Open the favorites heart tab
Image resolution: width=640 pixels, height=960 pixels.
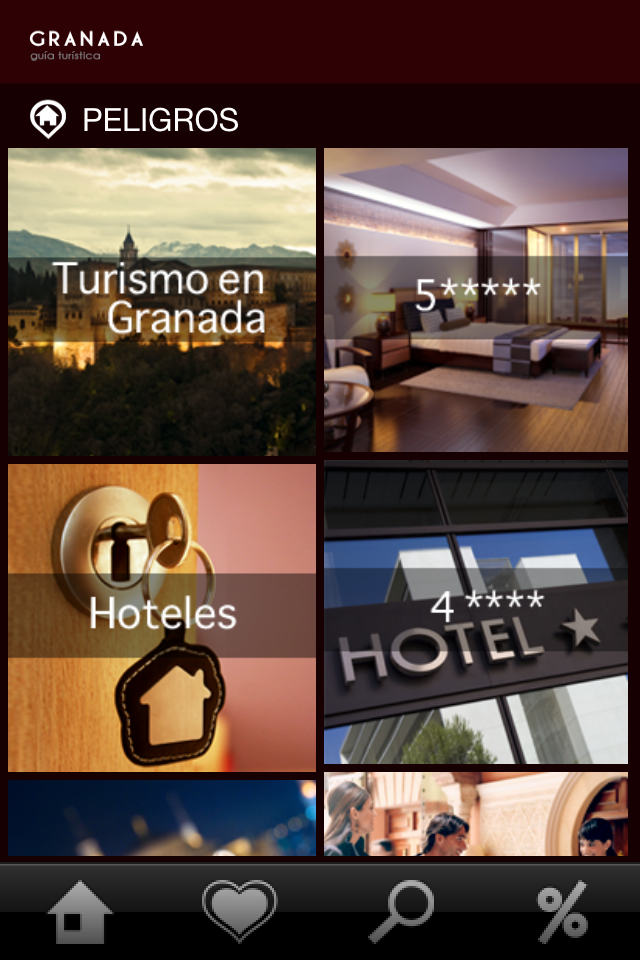click(x=239, y=910)
